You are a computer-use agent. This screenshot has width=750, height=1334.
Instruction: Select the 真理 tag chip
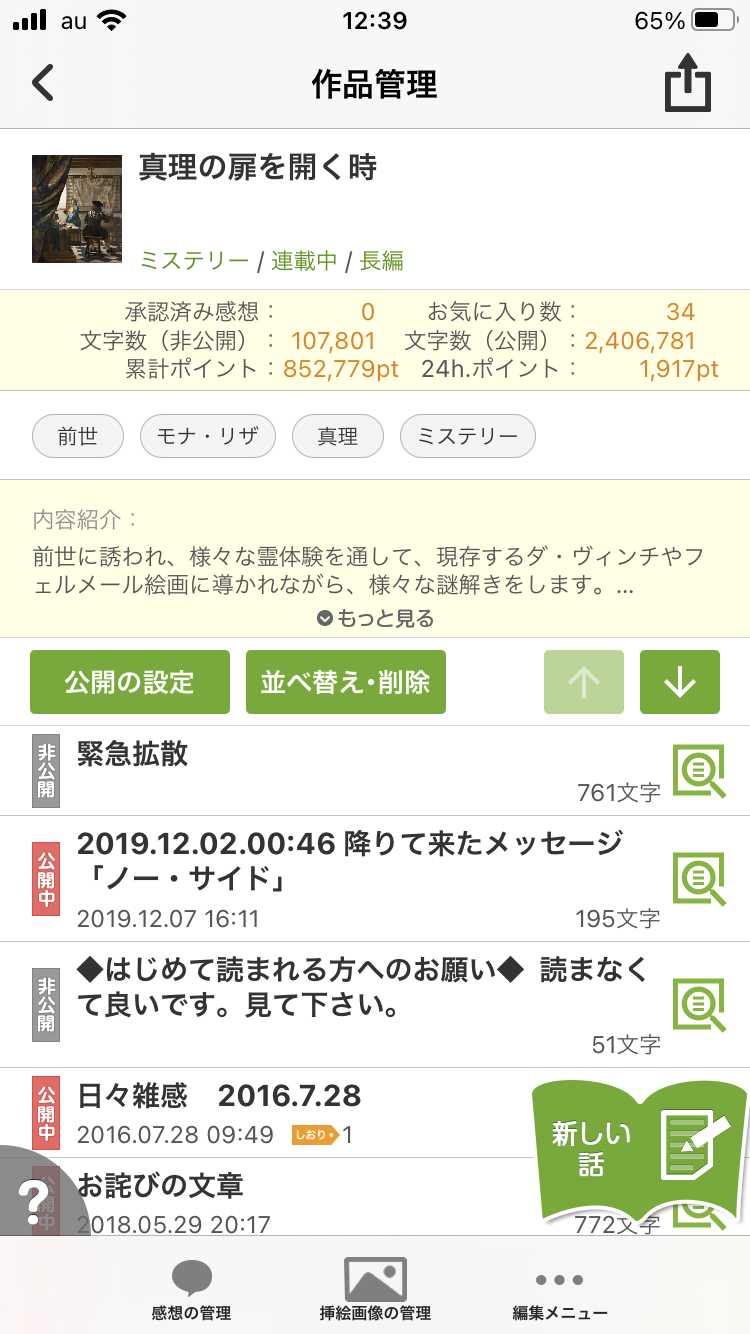[x=338, y=437]
